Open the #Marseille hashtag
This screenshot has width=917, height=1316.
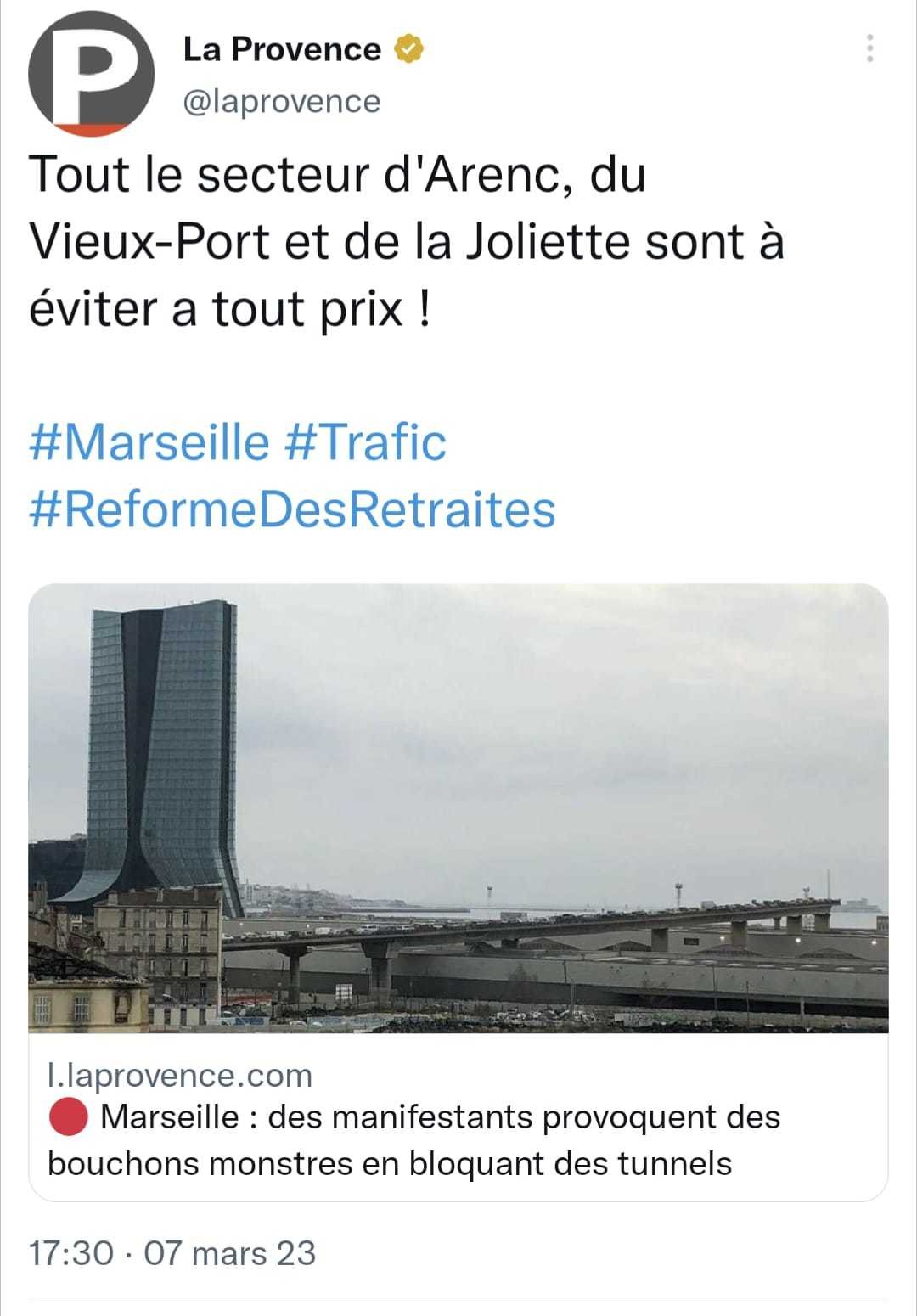[x=149, y=442]
